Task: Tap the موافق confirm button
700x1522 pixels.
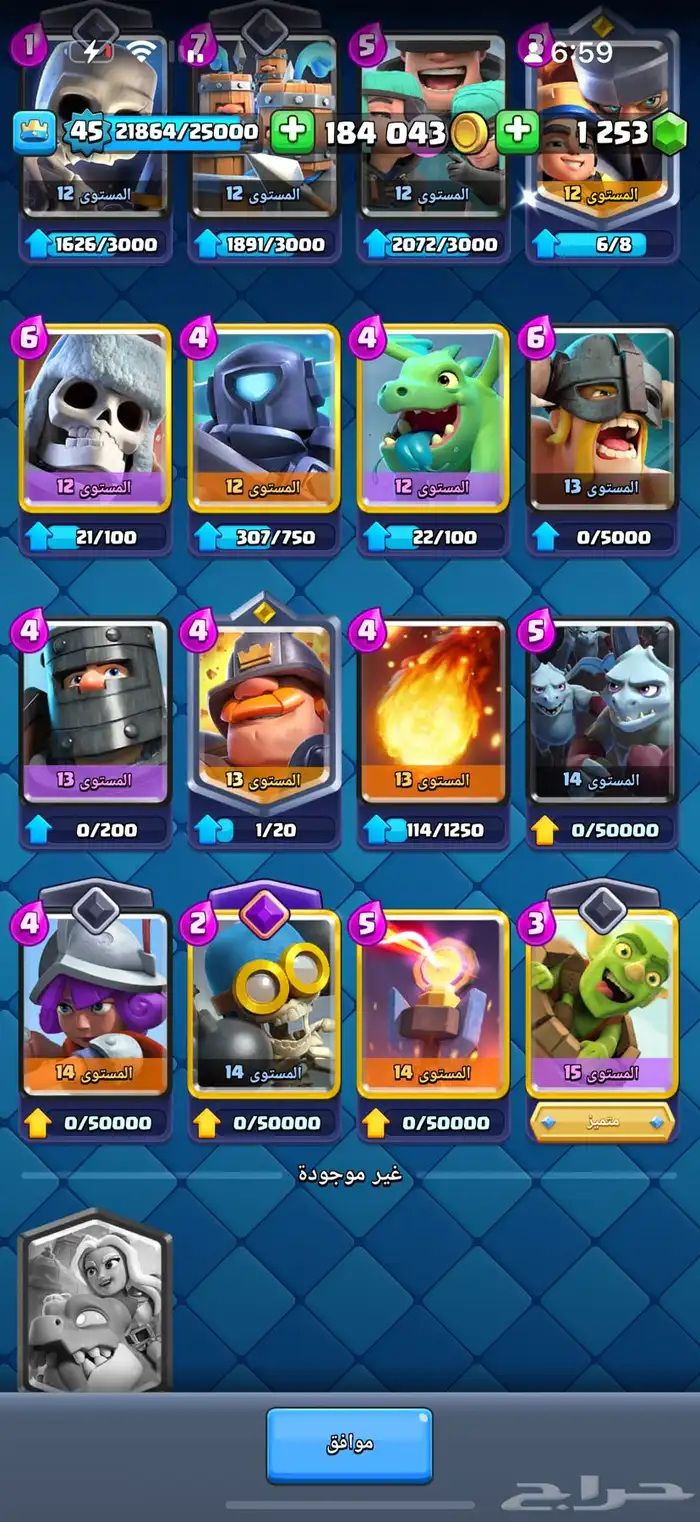Action: coord(349,1445)
